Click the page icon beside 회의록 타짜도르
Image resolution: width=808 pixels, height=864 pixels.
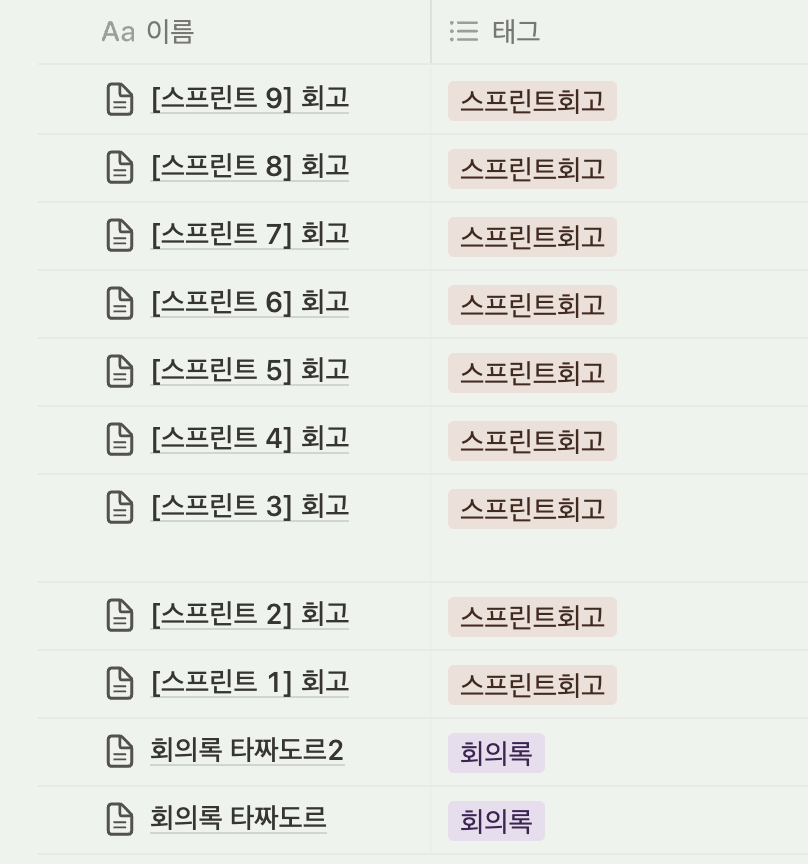(x=120, y=821)
